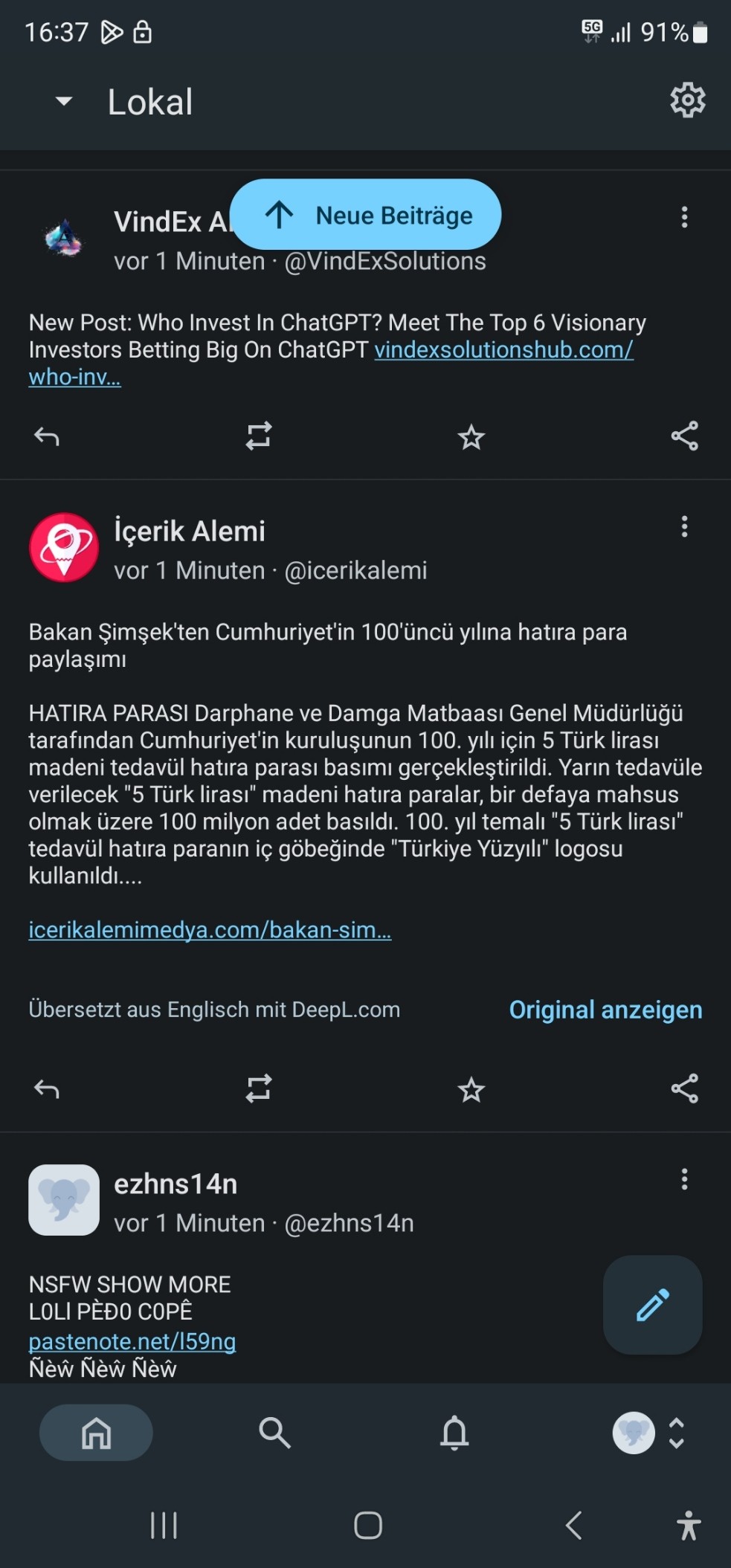Open the settings gear icon

(x=687, y=100)
